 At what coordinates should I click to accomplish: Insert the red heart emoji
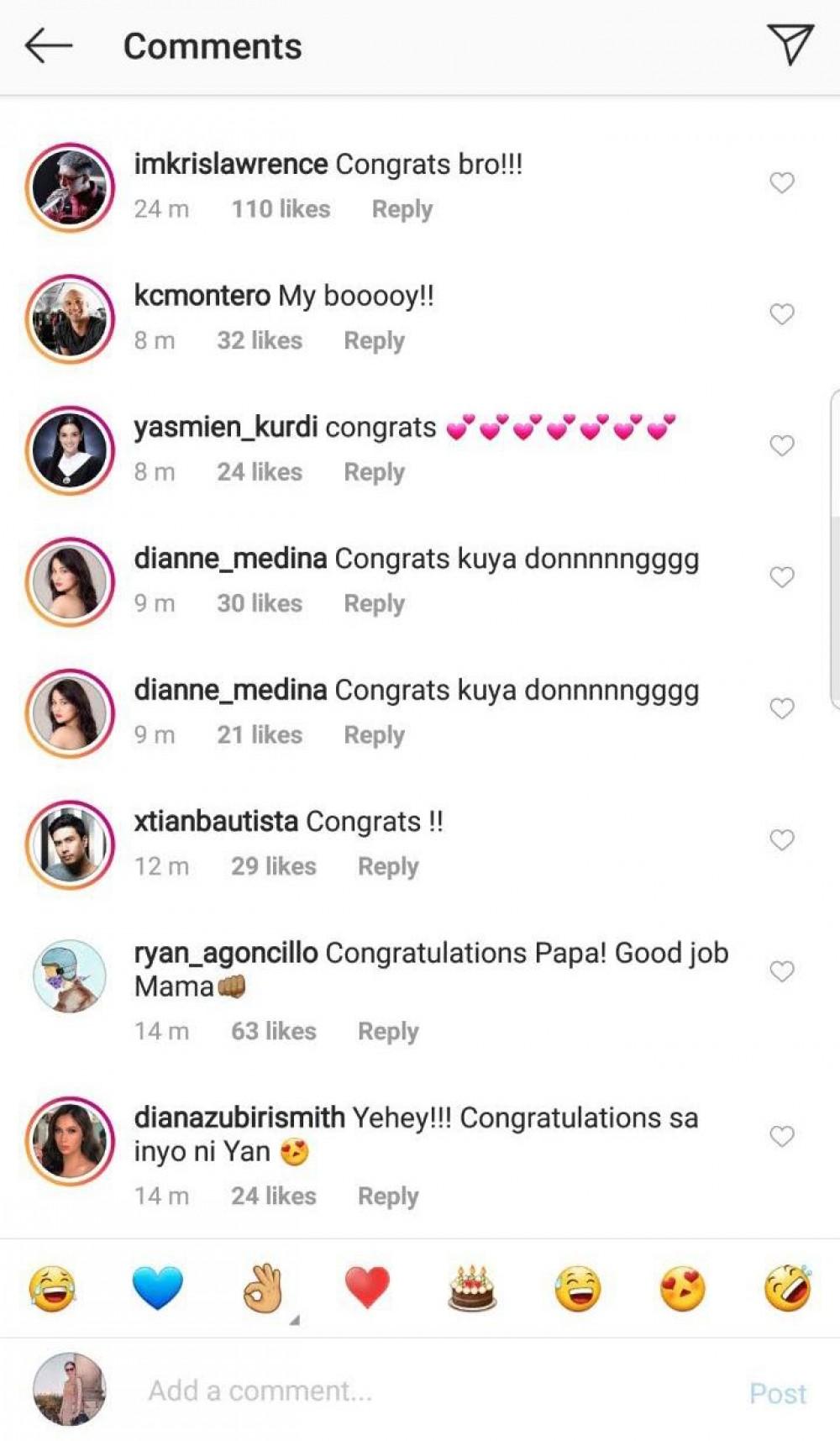tap(367, 1287)
